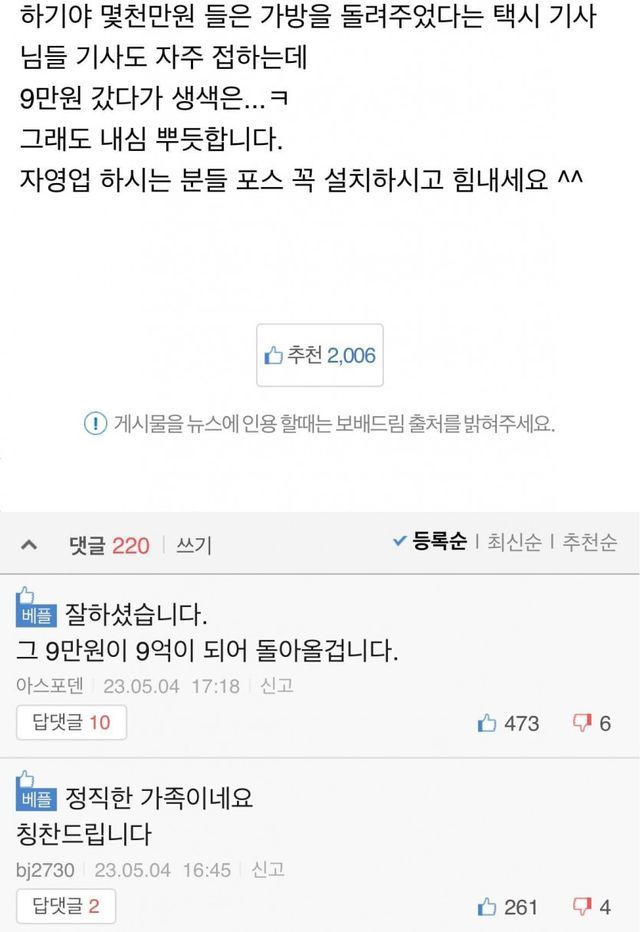Collapse the comments section with the chevron
The image size is (640, 932).
pyautogui.click(x=29, y=545)
